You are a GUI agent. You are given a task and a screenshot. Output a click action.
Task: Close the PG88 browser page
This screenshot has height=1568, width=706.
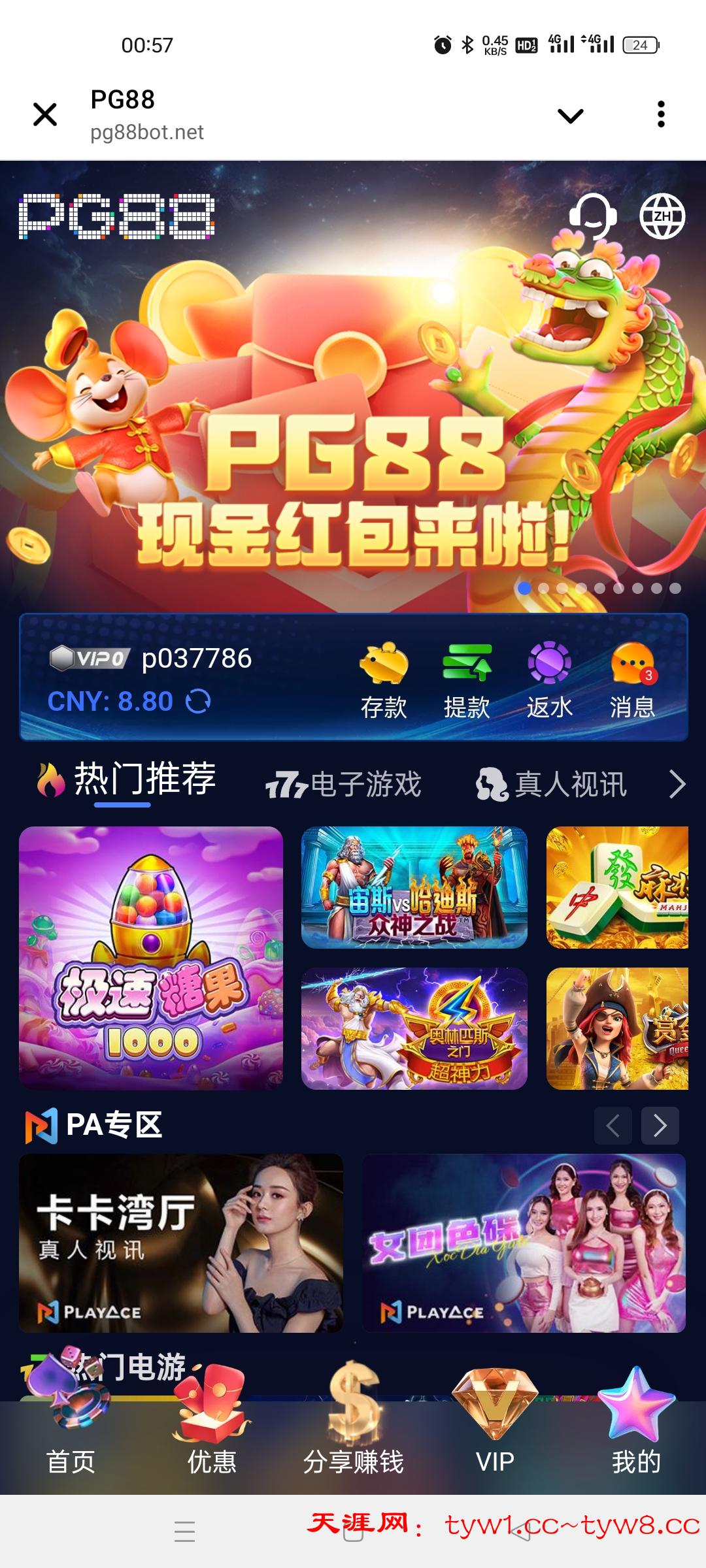click(x=45, y=114)
